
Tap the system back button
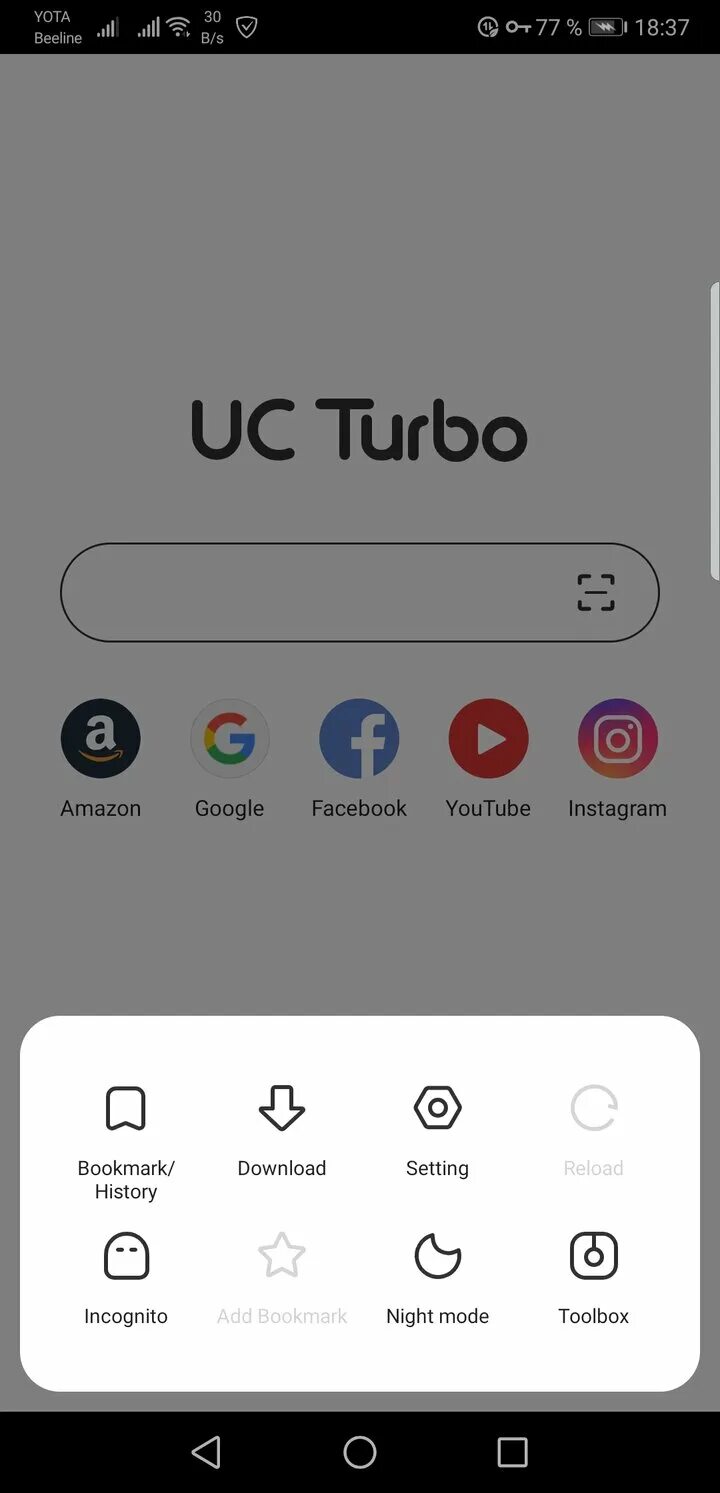click(206, 1452)
